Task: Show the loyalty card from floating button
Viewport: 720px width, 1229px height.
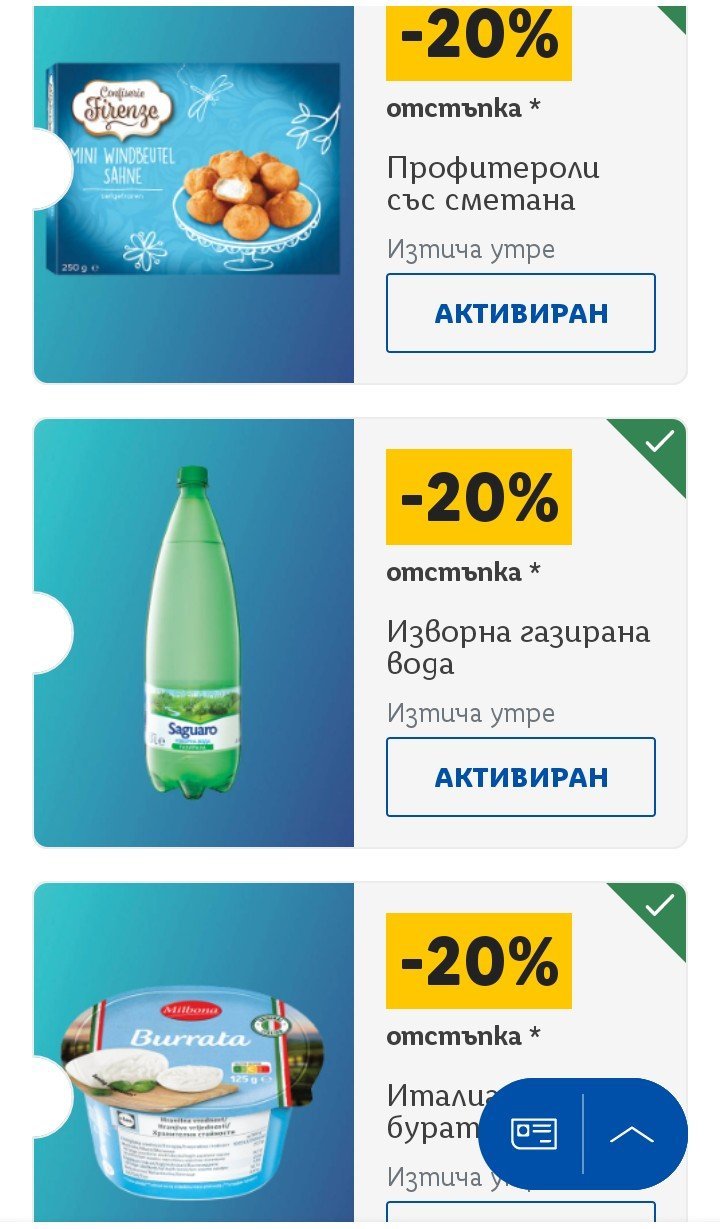Action: [533, 1133]
